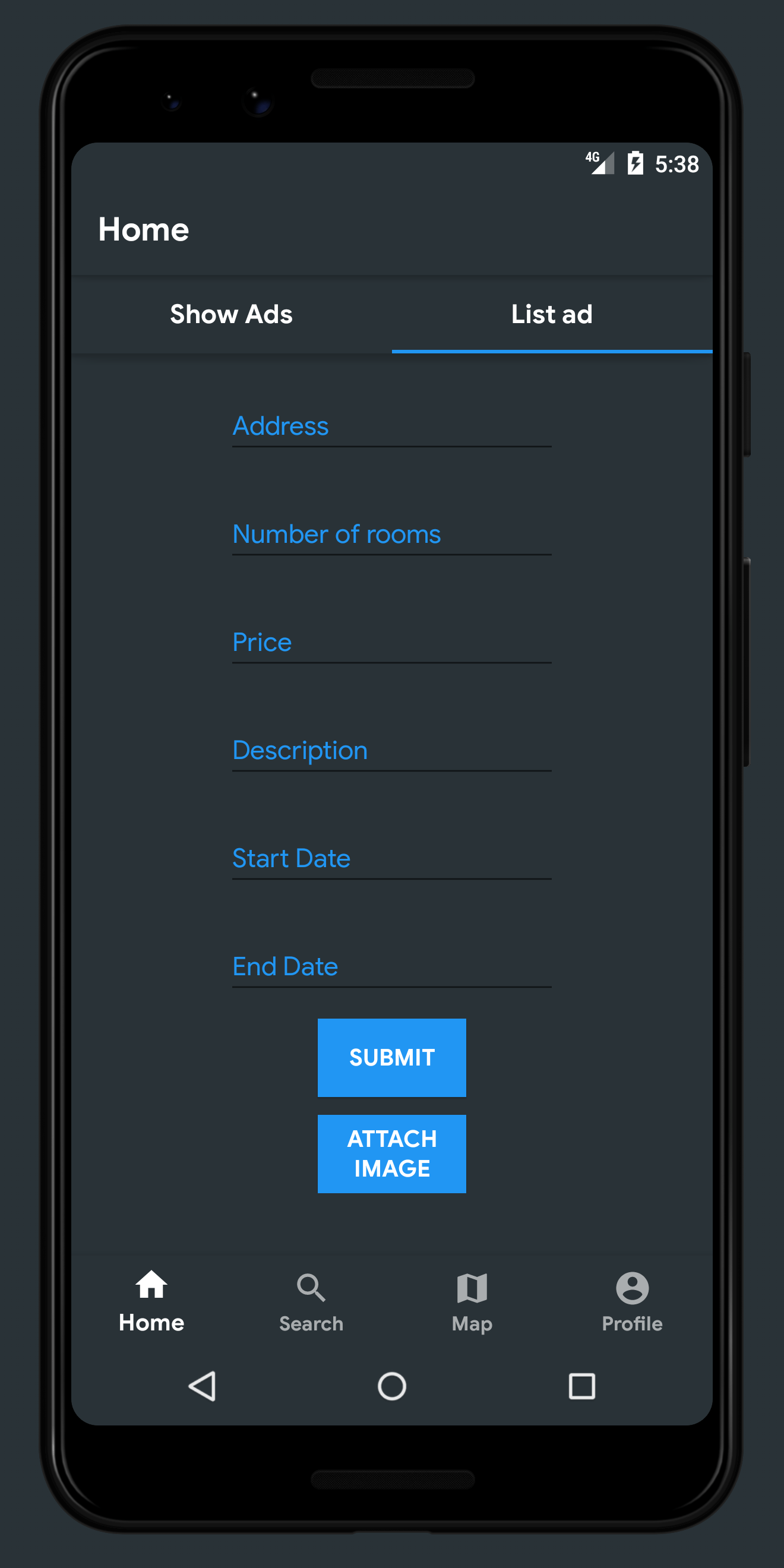Open the Start Date field
This screenshot has width=784, height=1568.
(x=392, y=858)
